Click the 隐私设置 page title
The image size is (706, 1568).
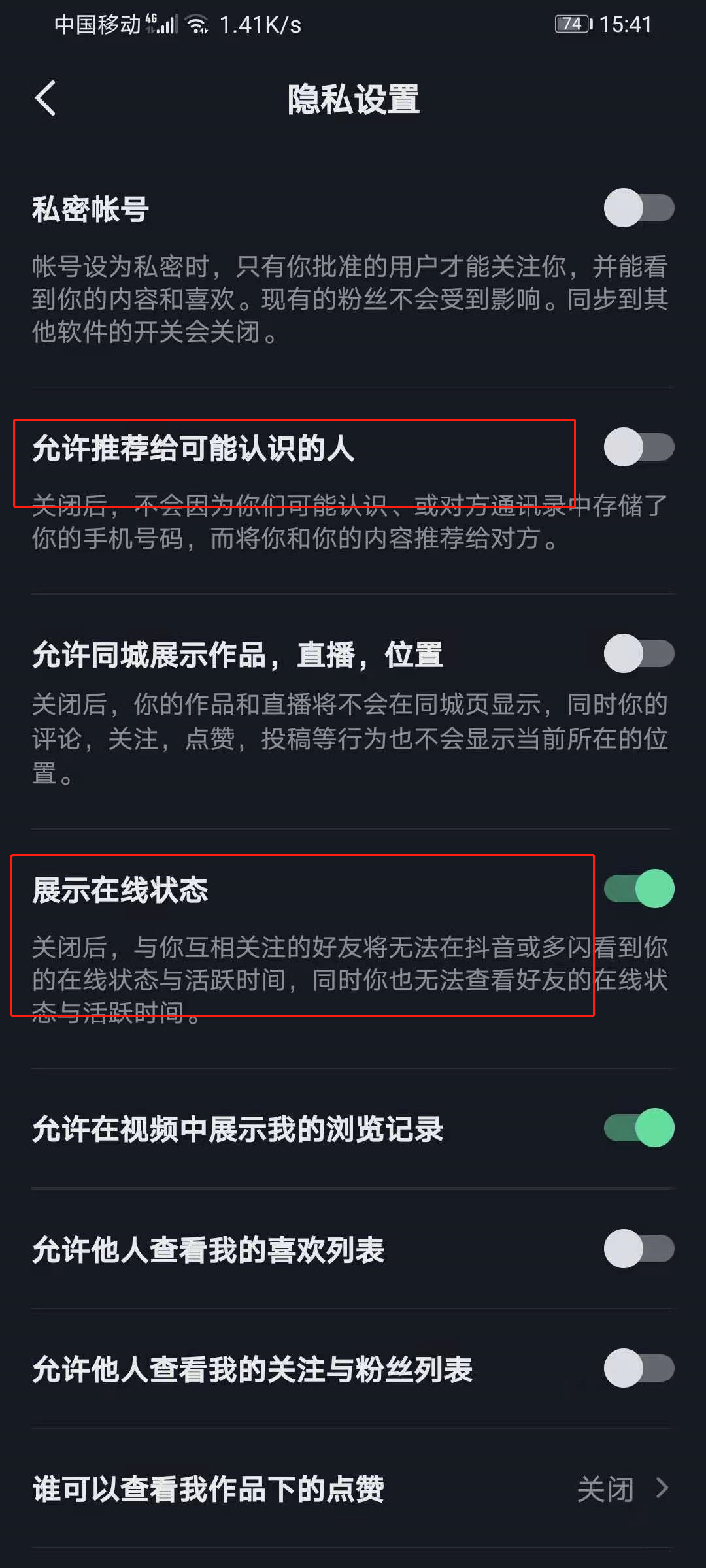click(x=353, y=99)
